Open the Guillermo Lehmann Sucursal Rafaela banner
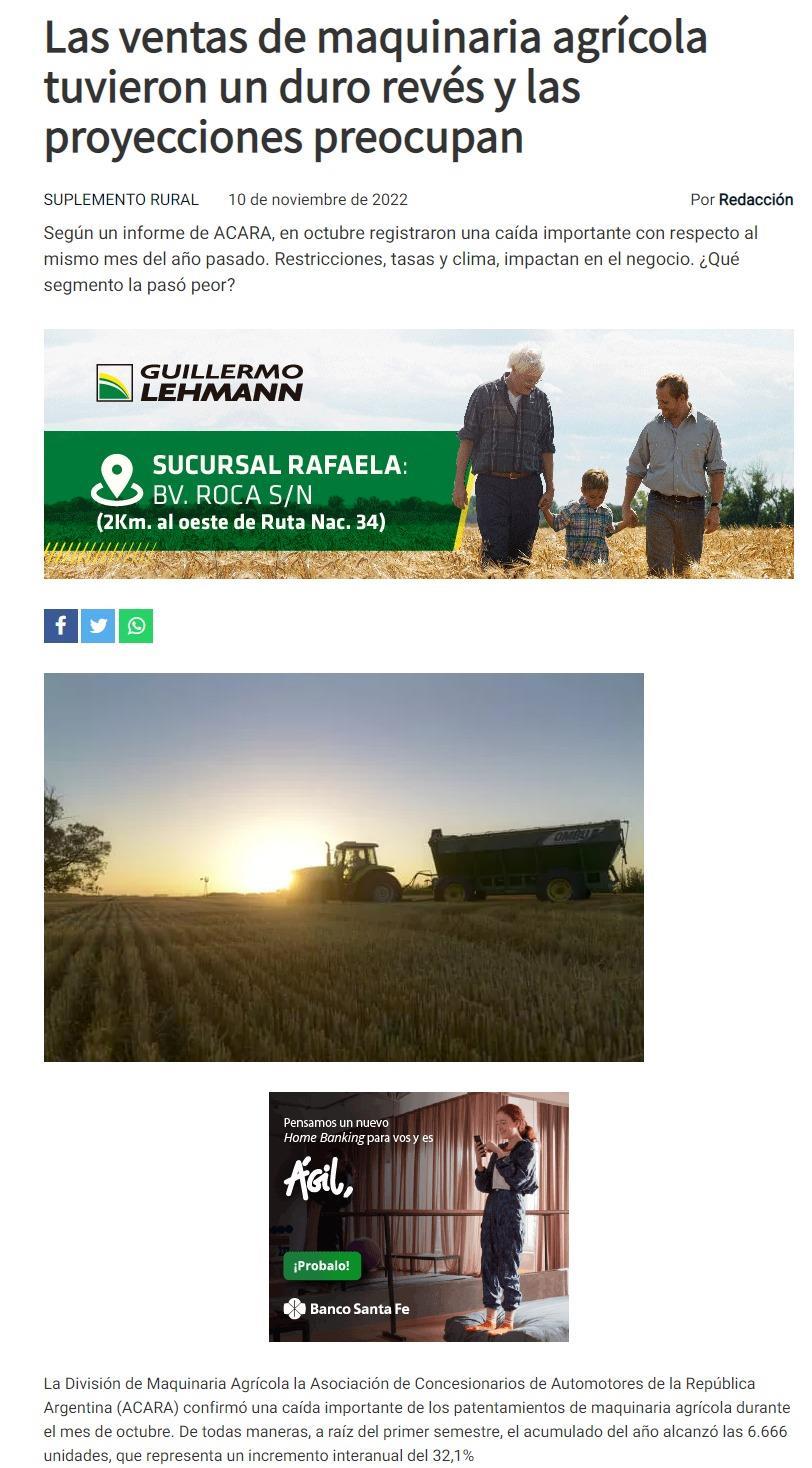 (418, 454)
